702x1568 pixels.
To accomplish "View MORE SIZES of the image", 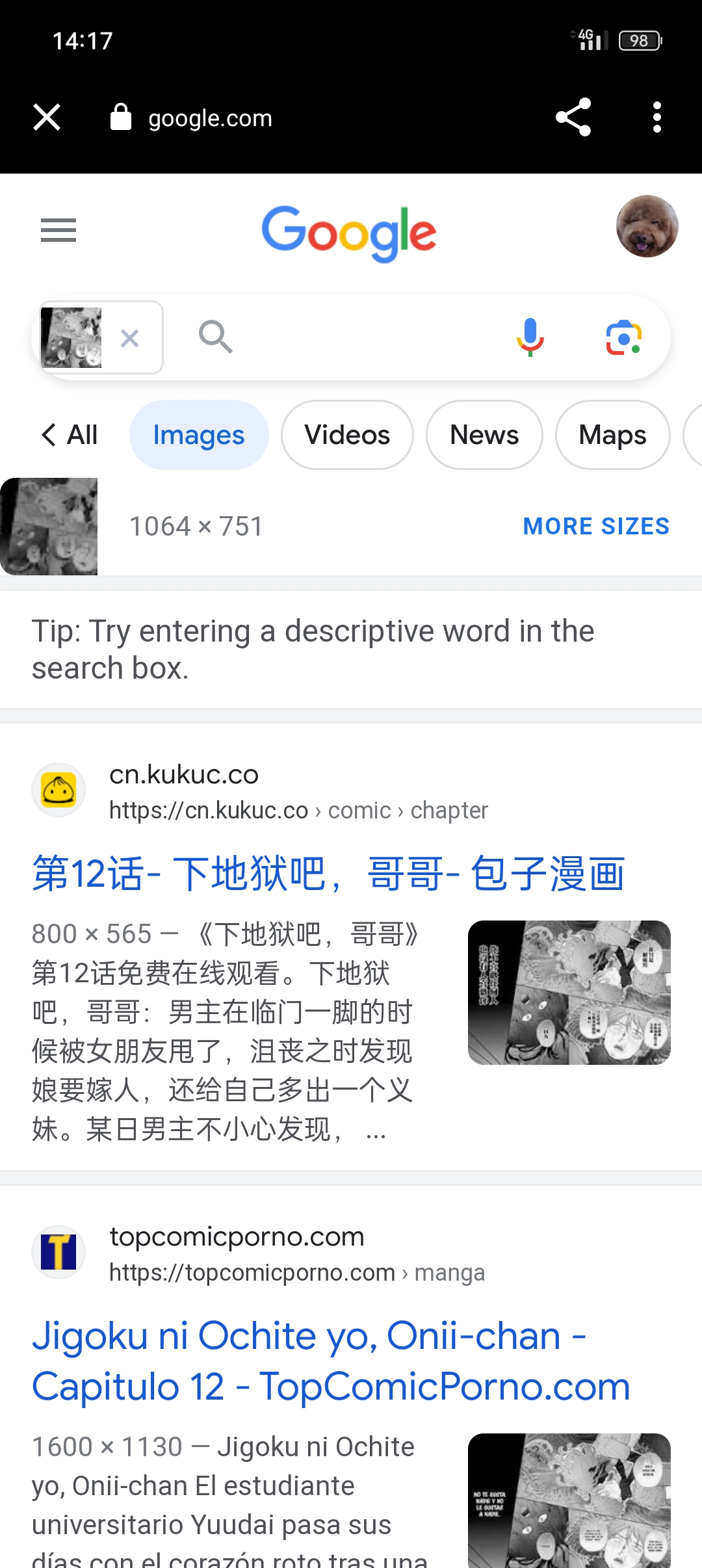I will 596,526.
